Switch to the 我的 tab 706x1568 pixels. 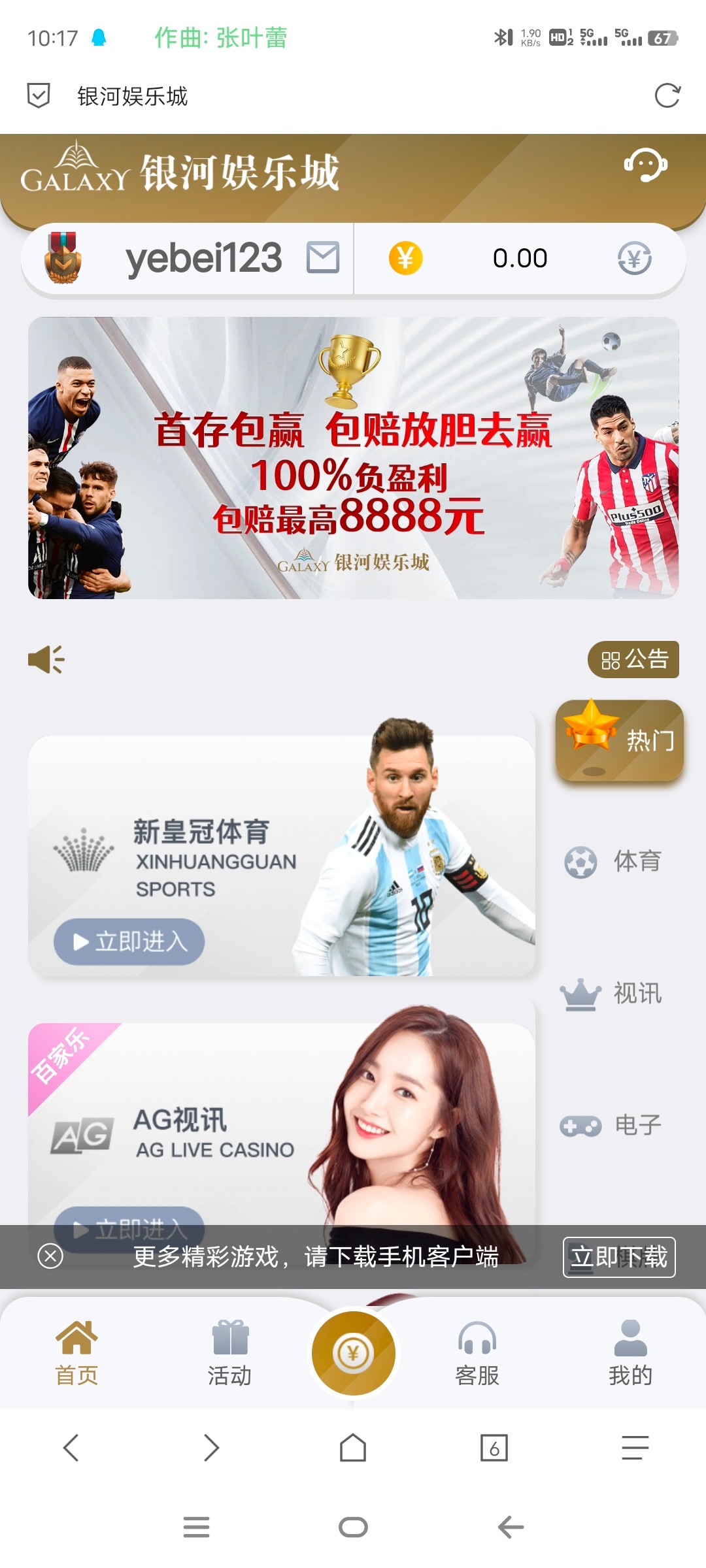(x=630, y=1354)
